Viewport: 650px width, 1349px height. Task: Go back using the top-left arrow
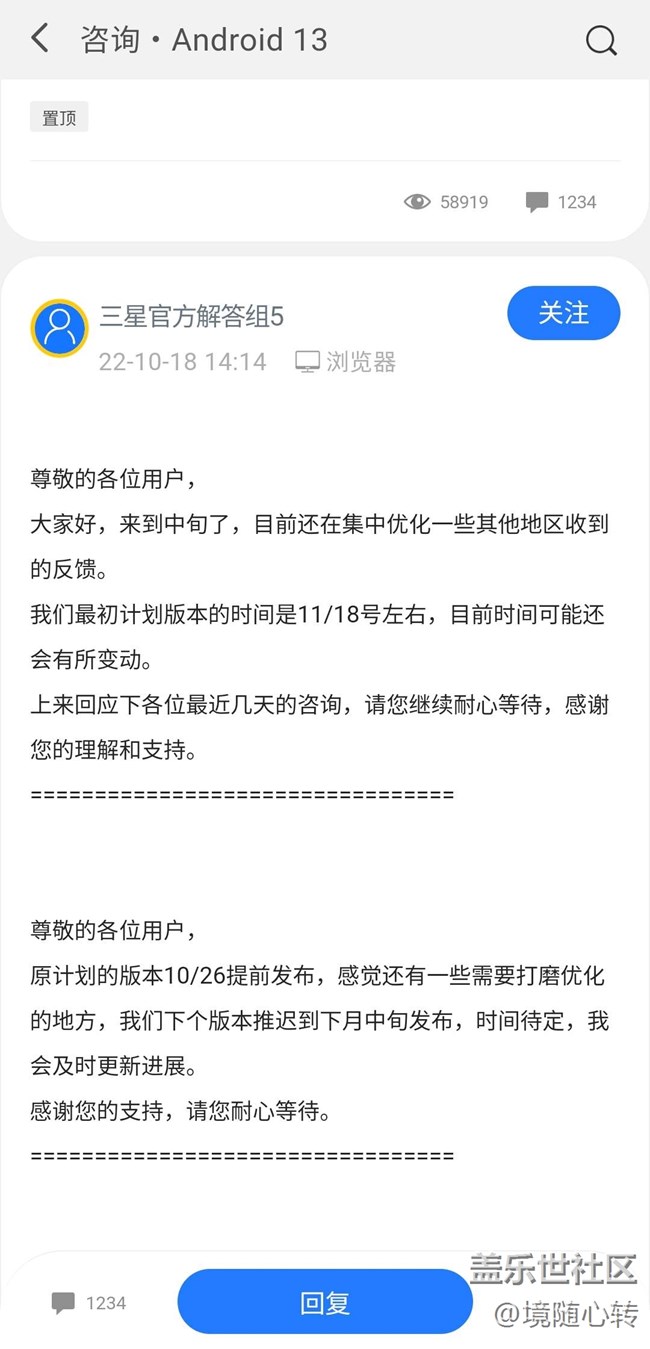click(40, 39)
